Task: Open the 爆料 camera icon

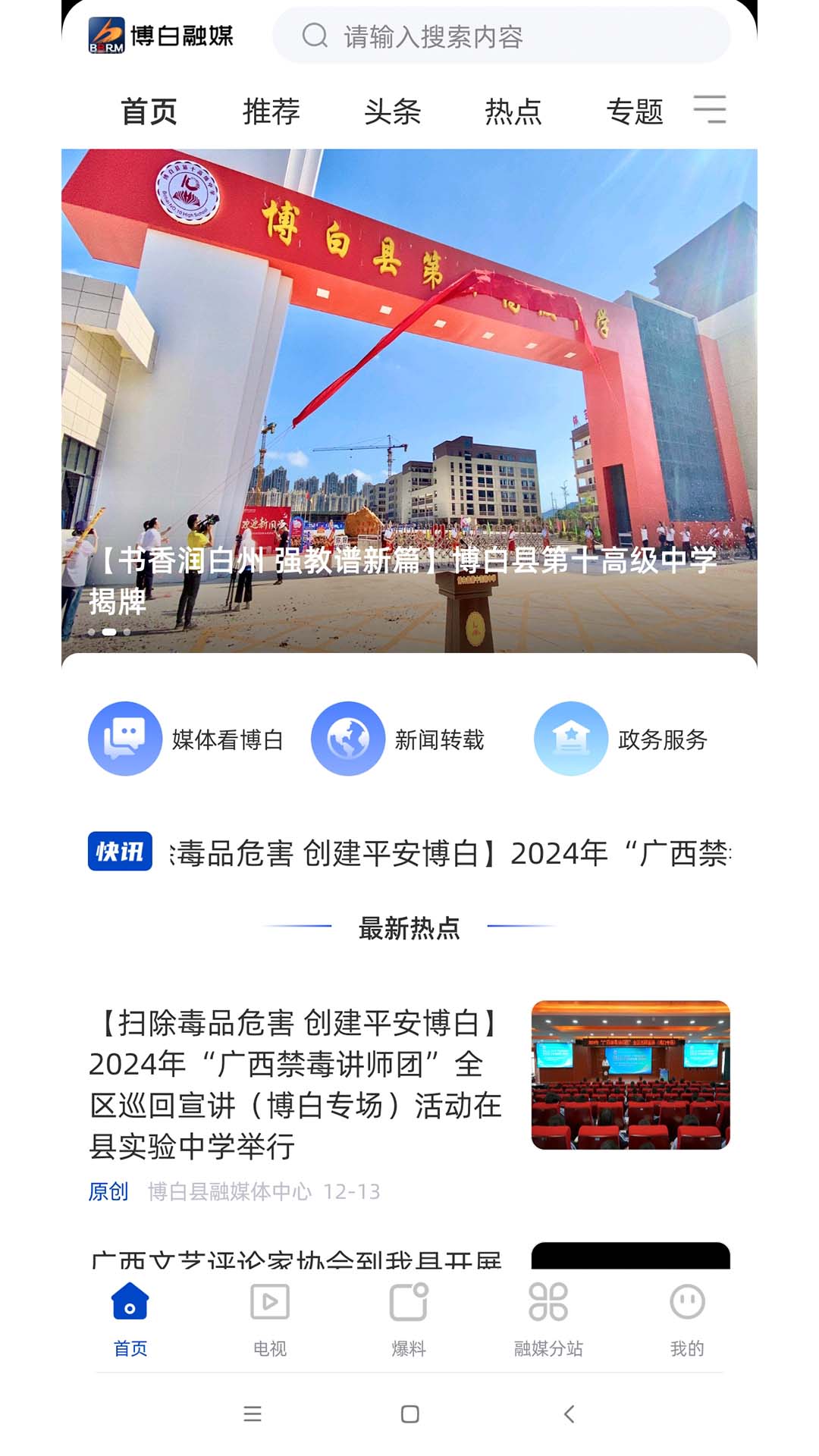Action: (x=409, y=1303)
